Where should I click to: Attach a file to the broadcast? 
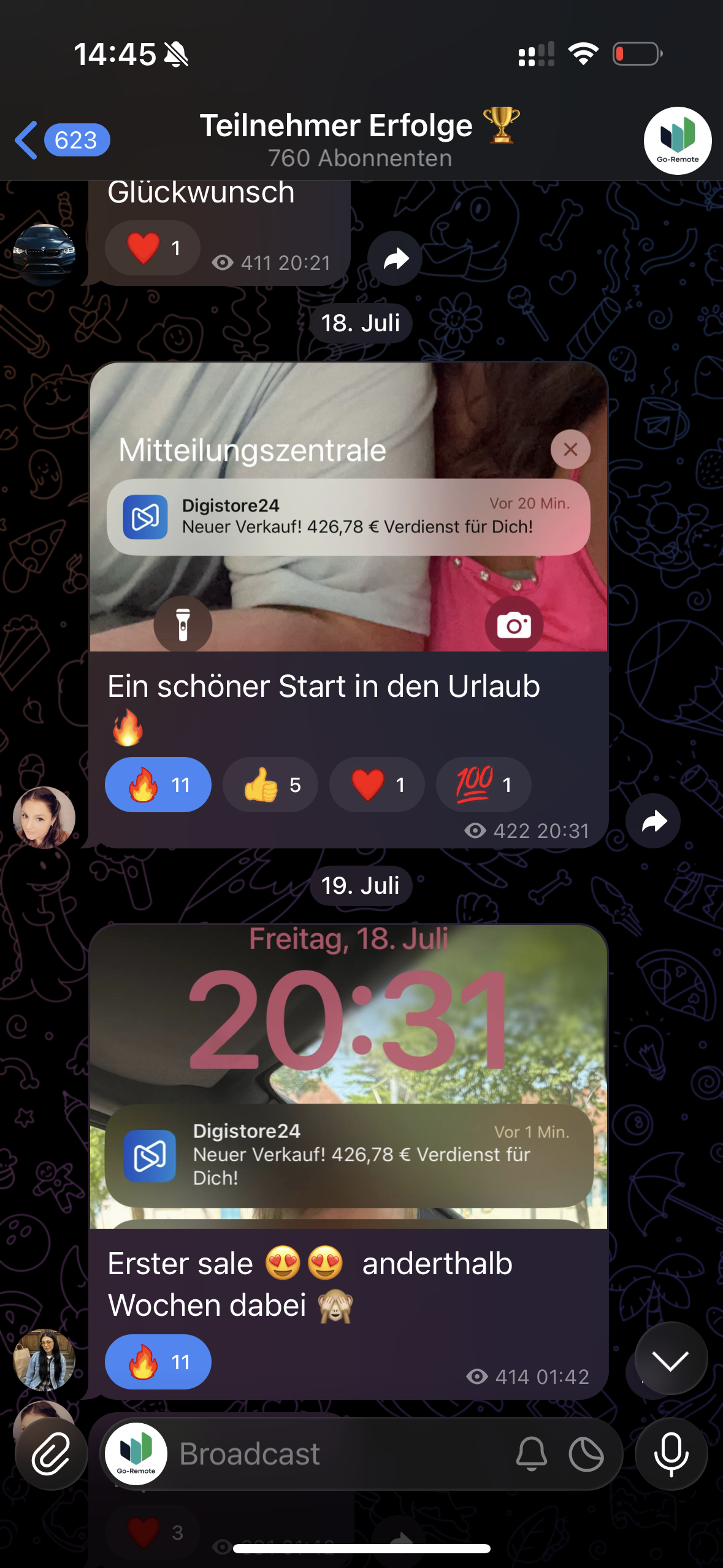pos(51,1454)
